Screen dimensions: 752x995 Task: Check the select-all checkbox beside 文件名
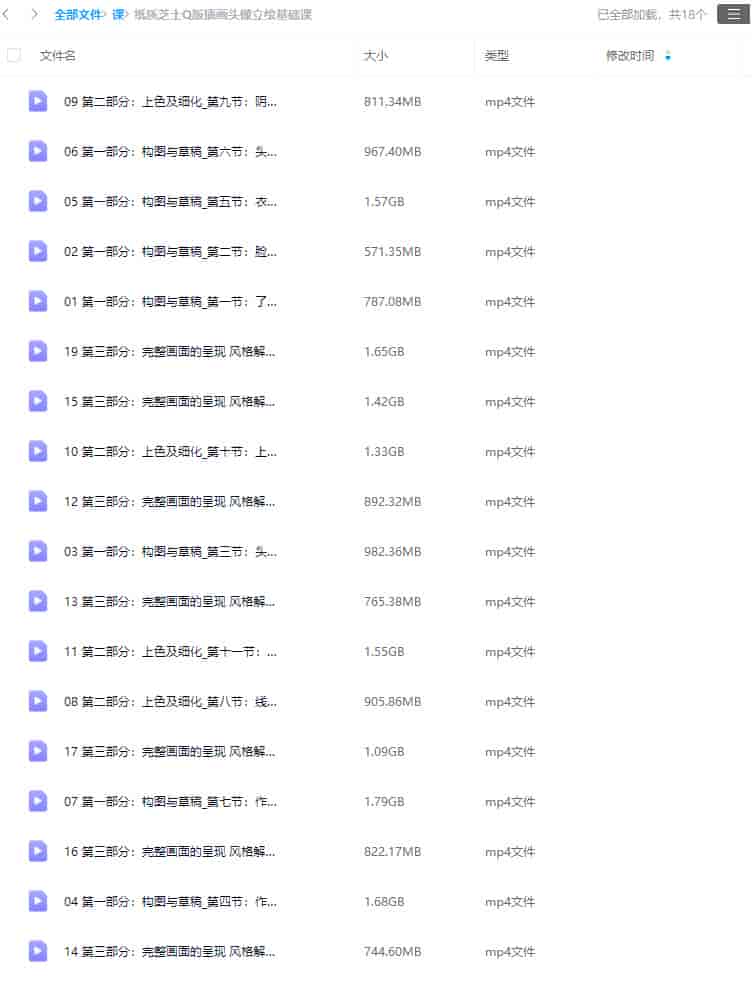point(14,56)
